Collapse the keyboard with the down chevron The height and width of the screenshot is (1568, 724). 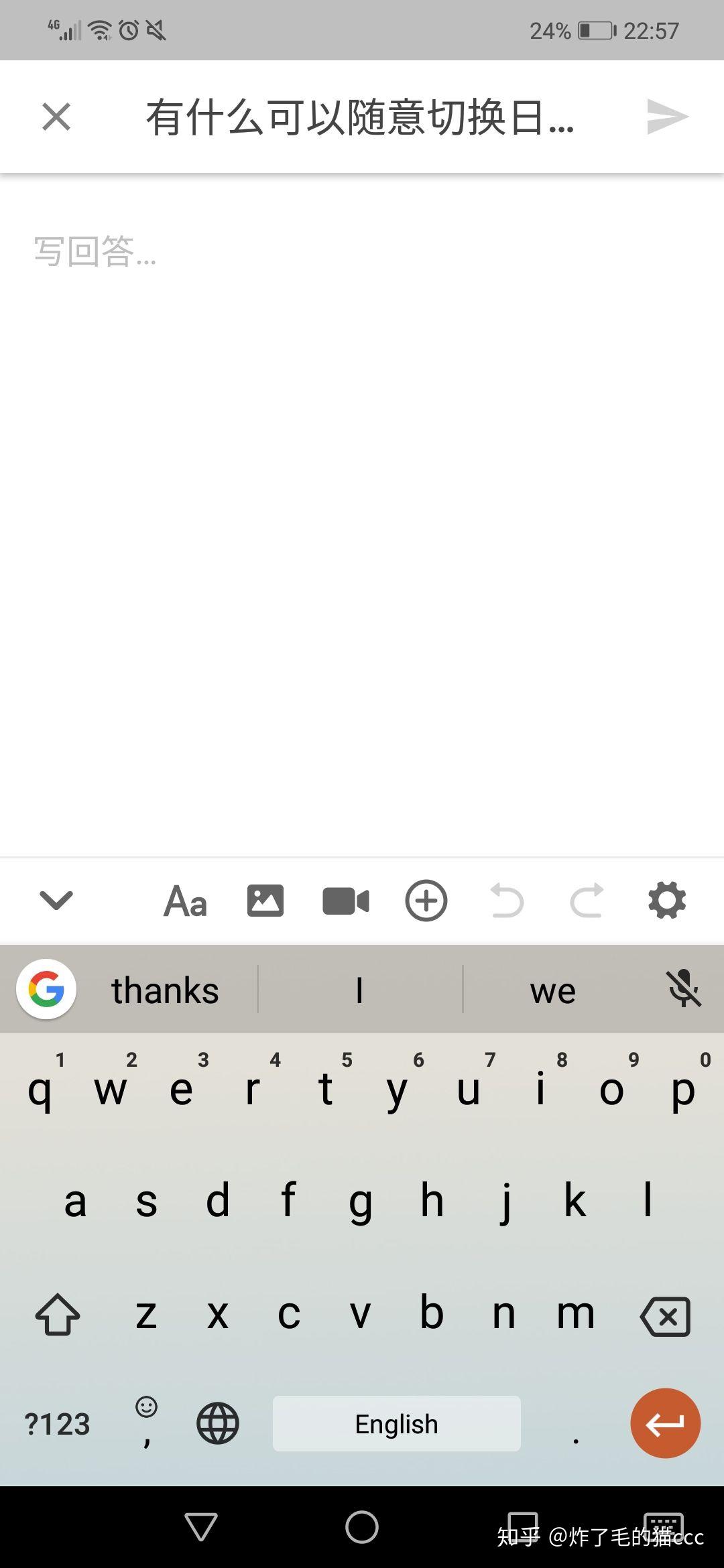[56, 900]
